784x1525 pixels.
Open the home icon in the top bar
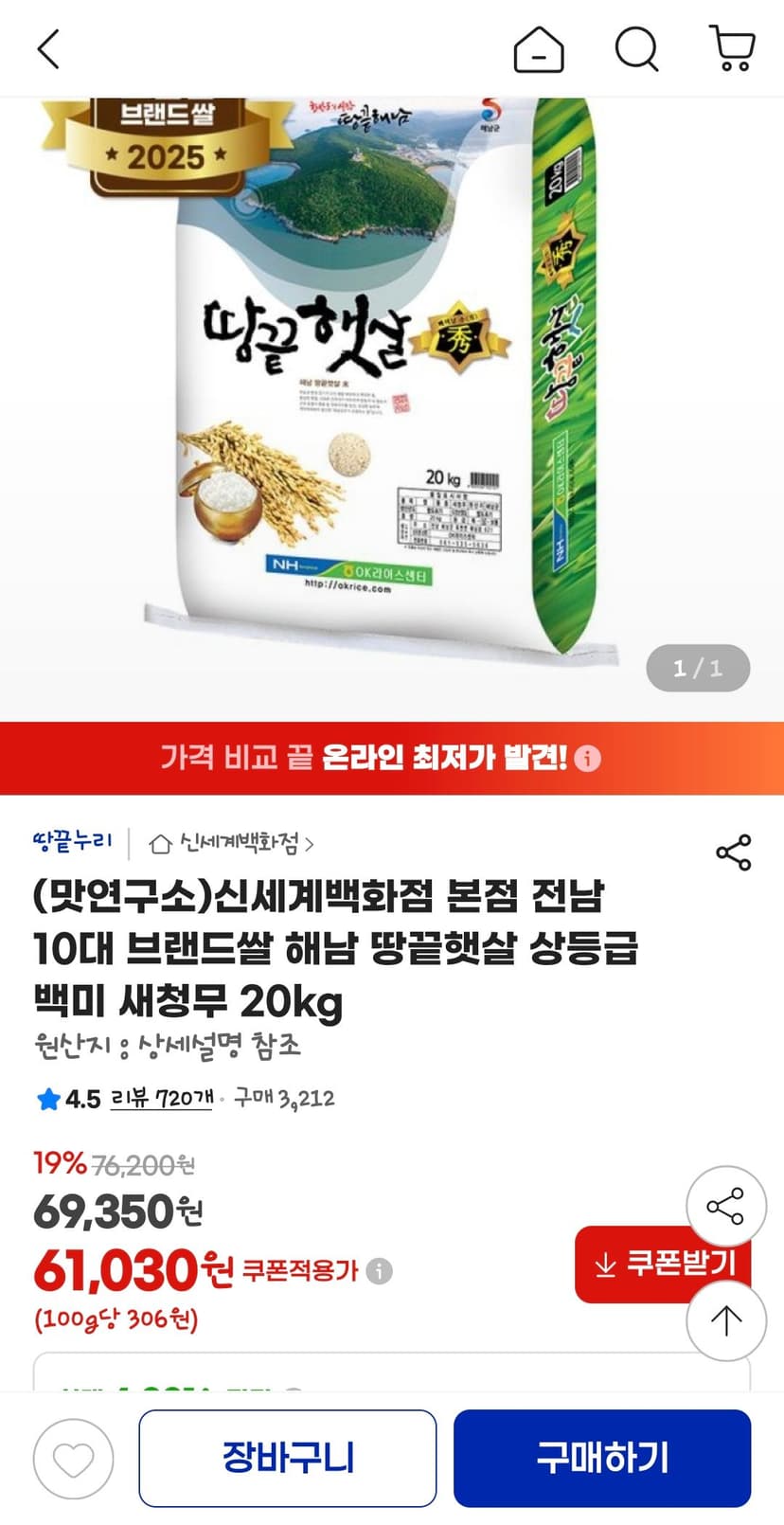pyautogui.click(x=539, y=48)
